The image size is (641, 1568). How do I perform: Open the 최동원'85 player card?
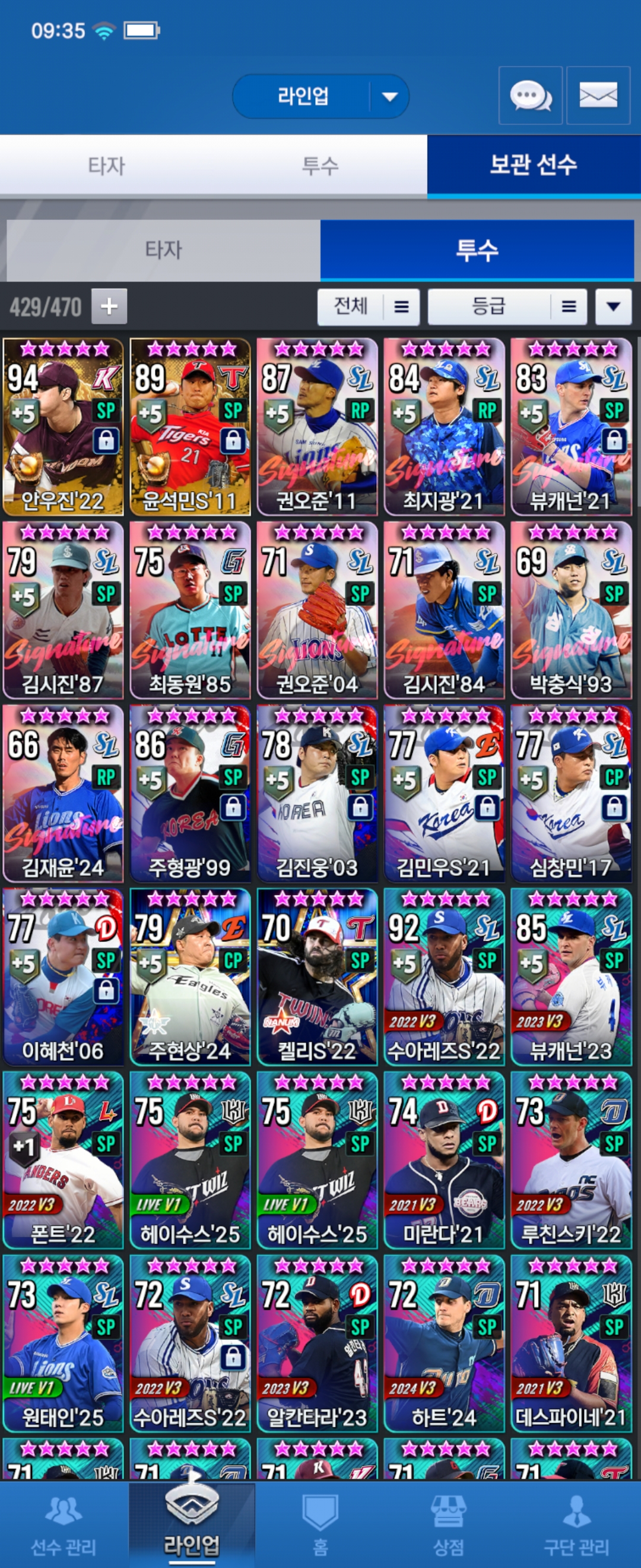190,611
